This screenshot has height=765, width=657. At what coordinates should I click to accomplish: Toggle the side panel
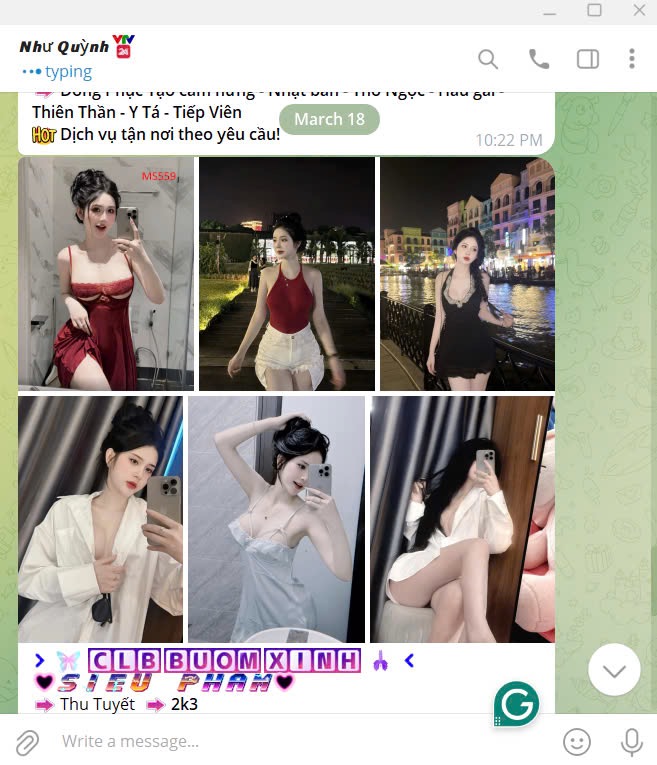point(588,59)
